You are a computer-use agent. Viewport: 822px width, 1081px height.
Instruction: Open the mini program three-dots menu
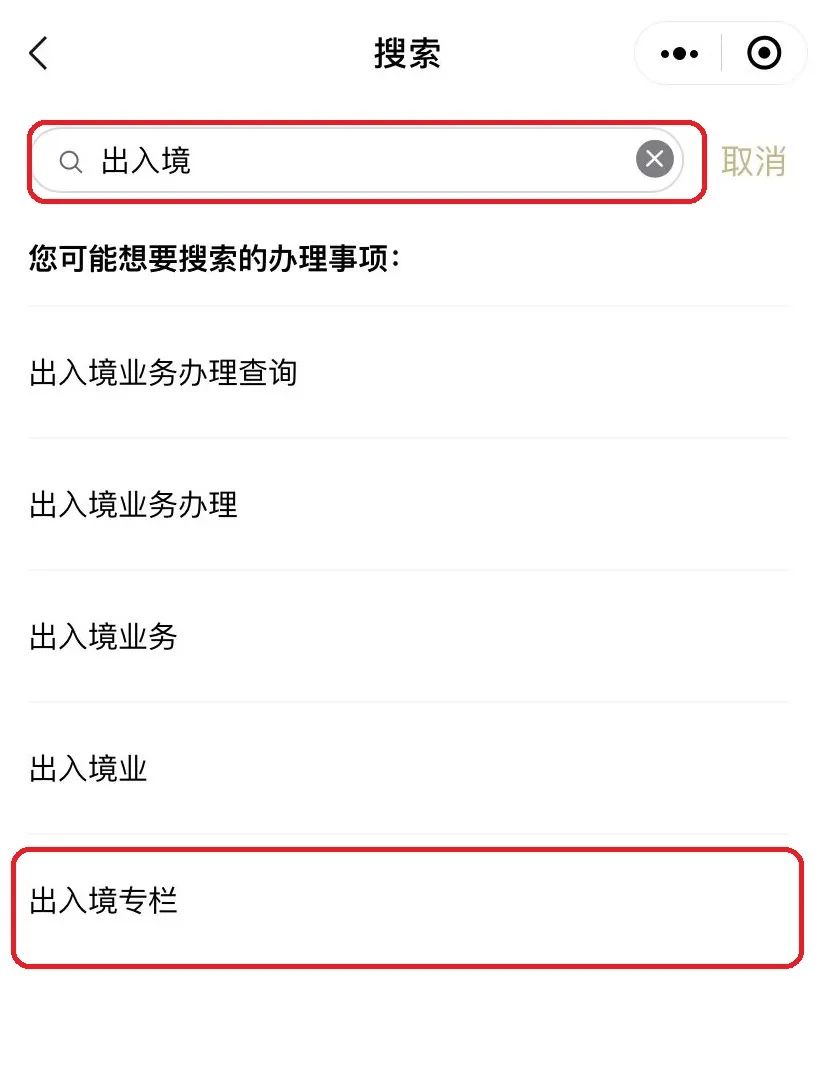point(680,53)
